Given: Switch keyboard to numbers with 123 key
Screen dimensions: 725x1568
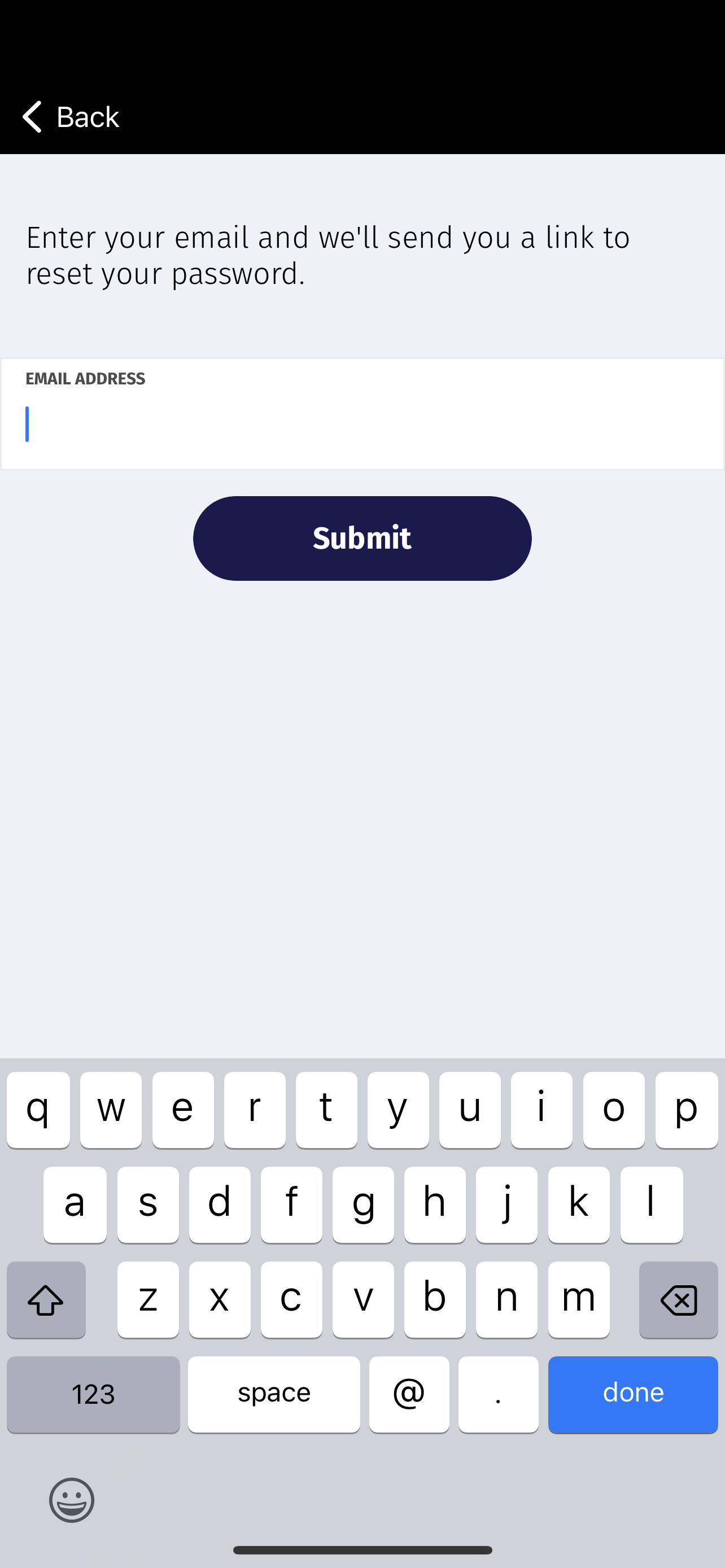Looking at the screenshot, I should [93, 1394].
